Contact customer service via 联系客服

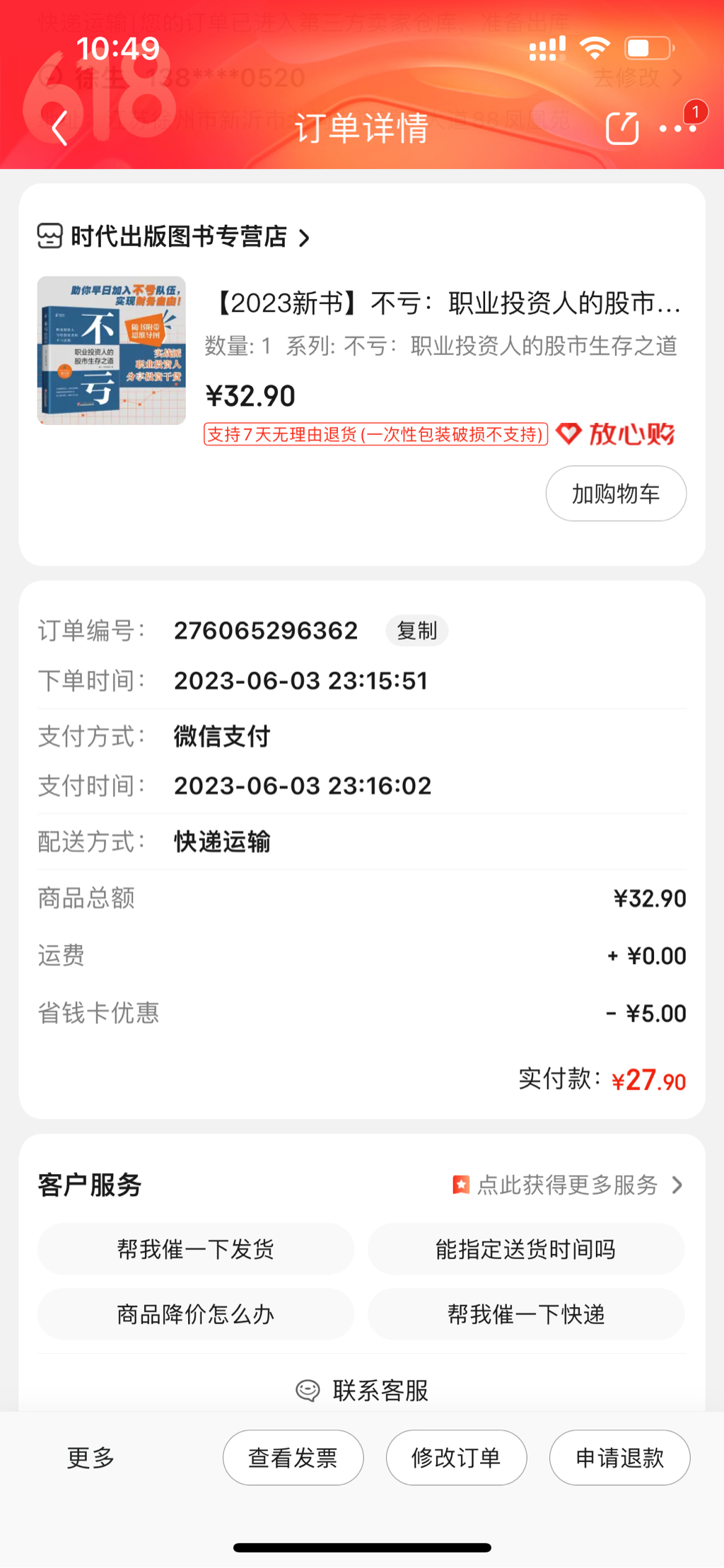363,1390
